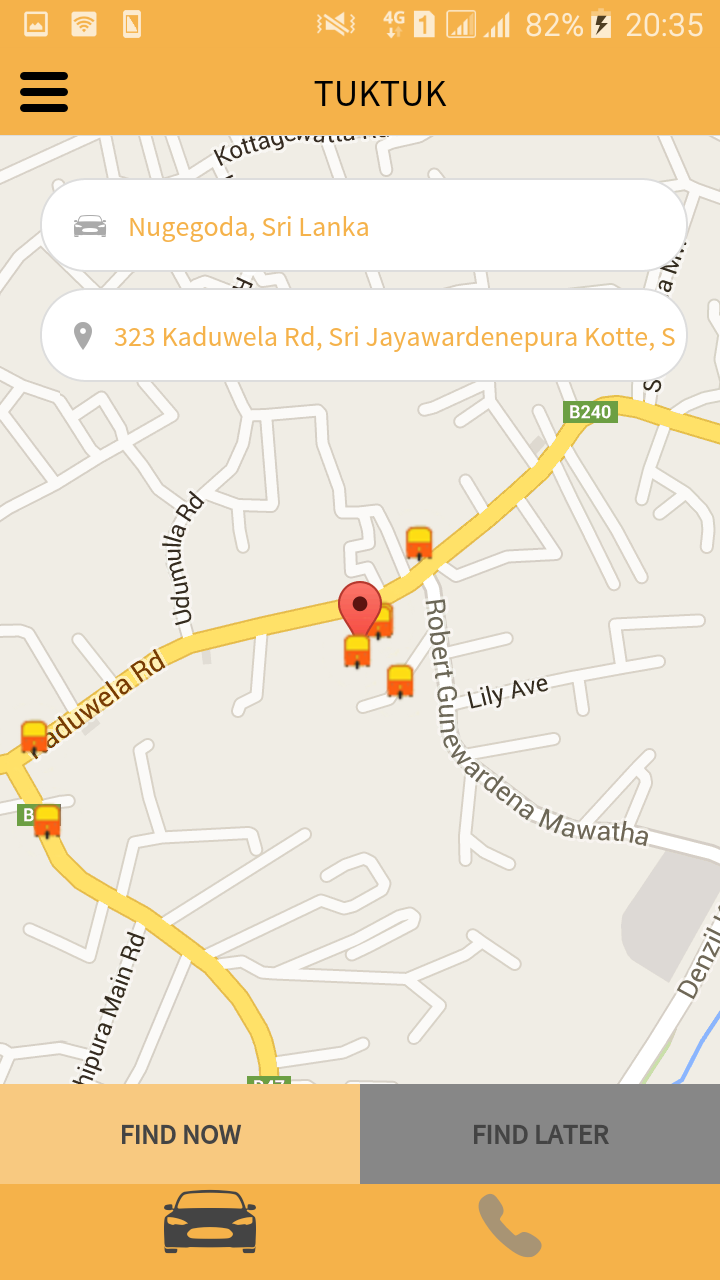Switch to the car tab

(x=210, y=1222)
